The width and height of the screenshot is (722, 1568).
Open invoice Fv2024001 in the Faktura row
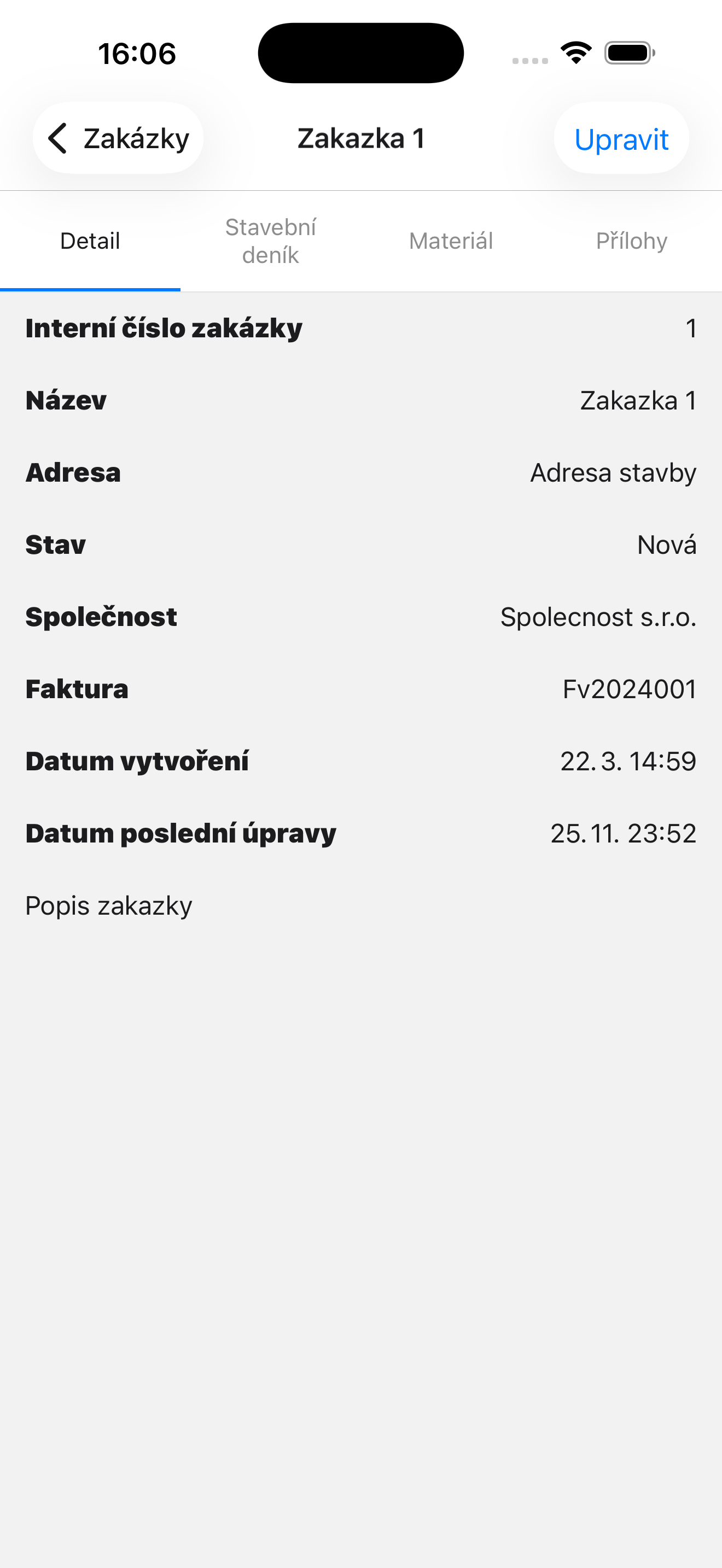coord(629,688)
